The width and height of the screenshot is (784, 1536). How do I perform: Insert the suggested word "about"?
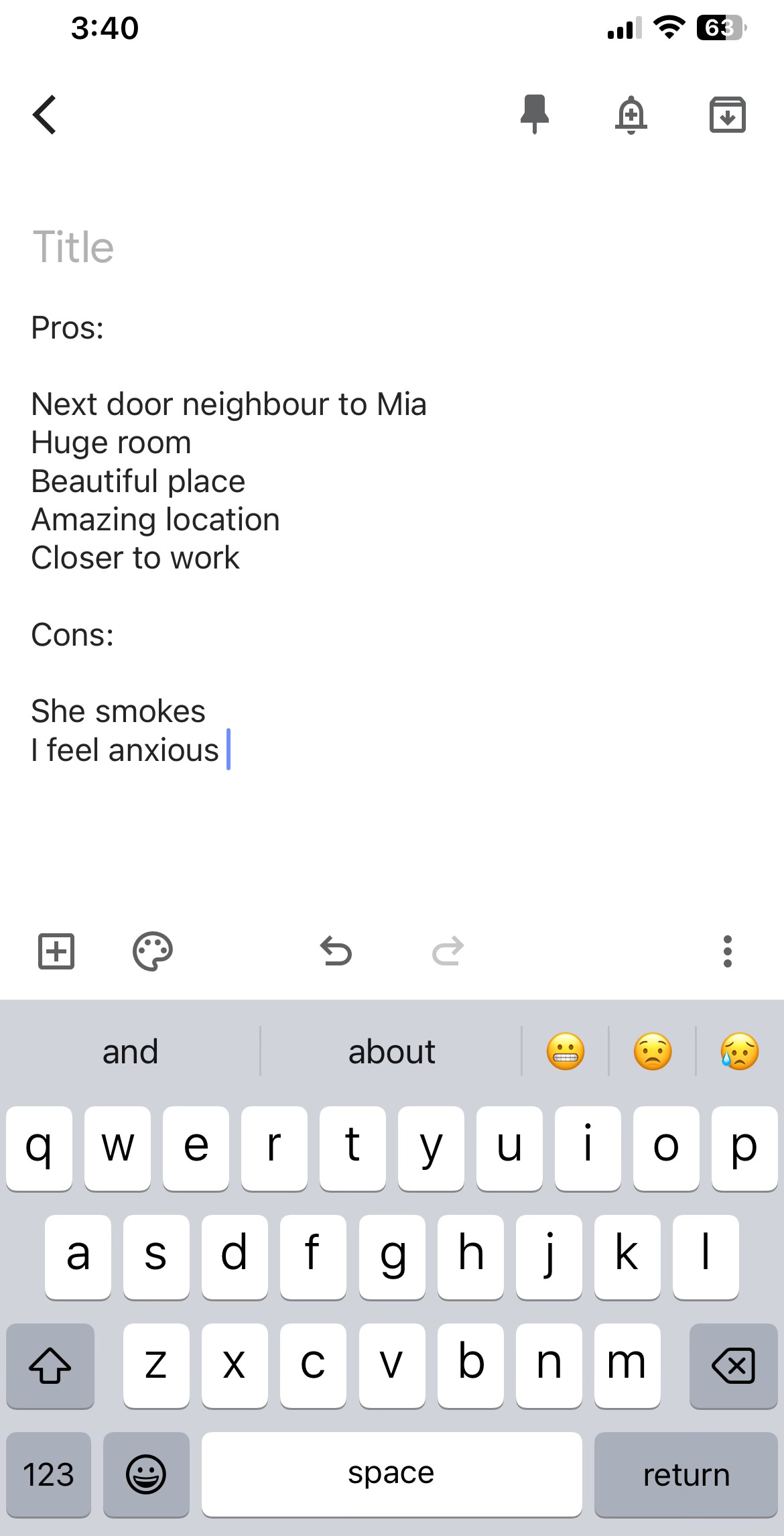coord(391,1051)
